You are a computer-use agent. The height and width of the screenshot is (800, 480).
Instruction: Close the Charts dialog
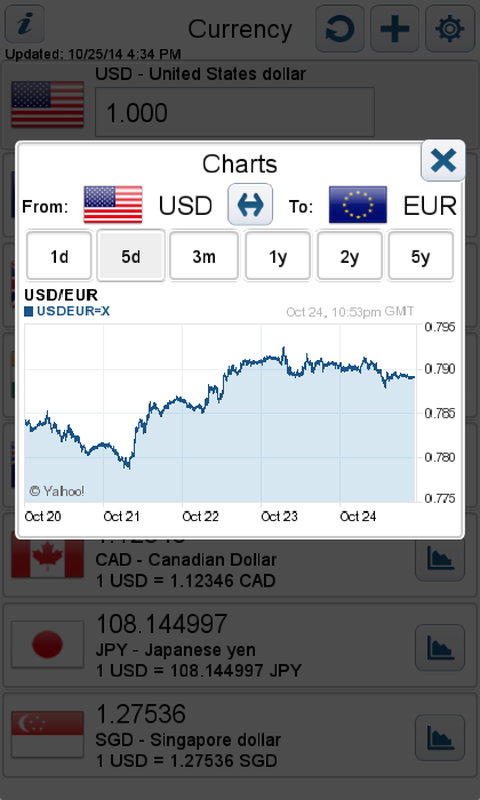click(443, 161)
